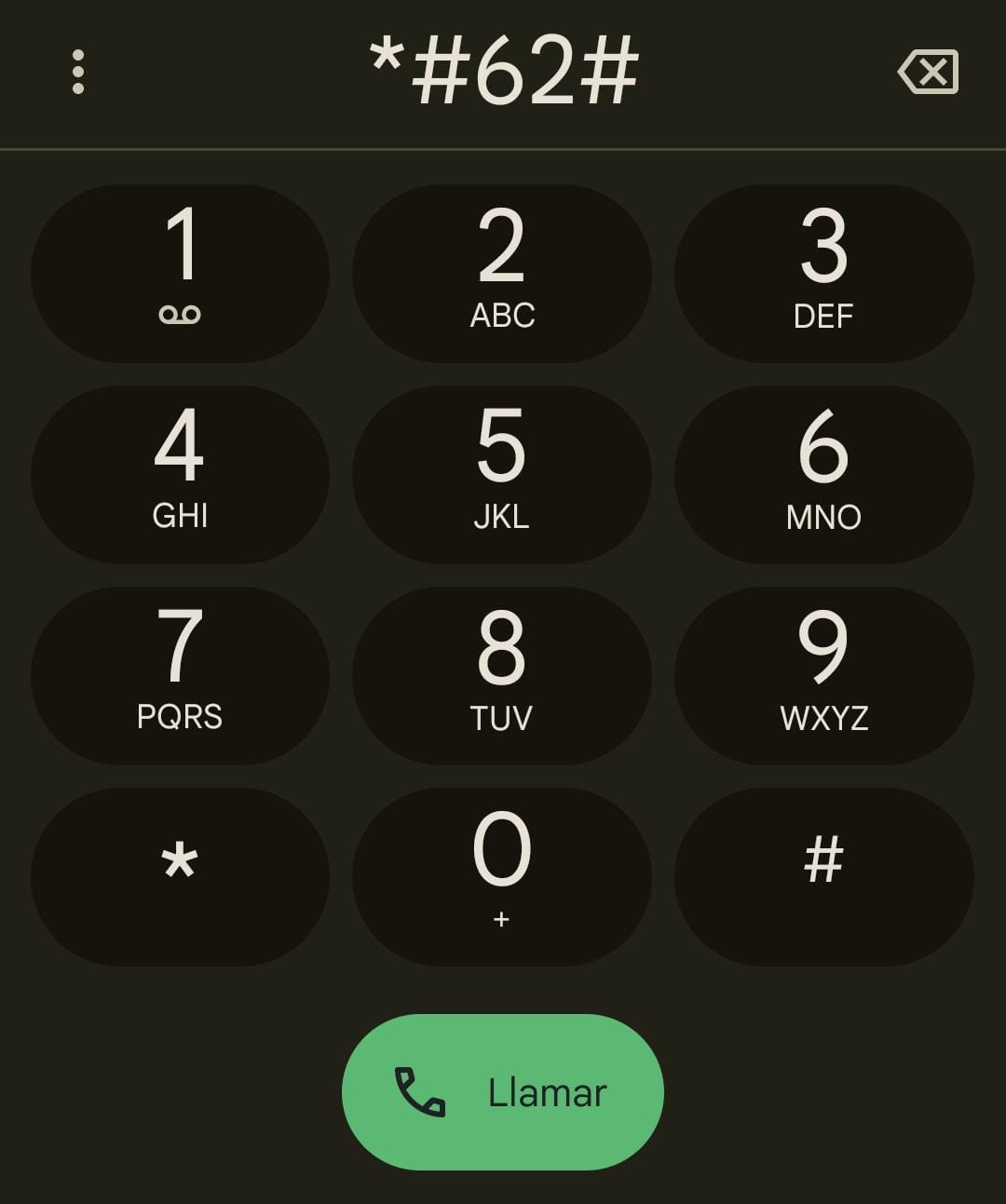Open the three-dot overflow menu

coord(78,72)
